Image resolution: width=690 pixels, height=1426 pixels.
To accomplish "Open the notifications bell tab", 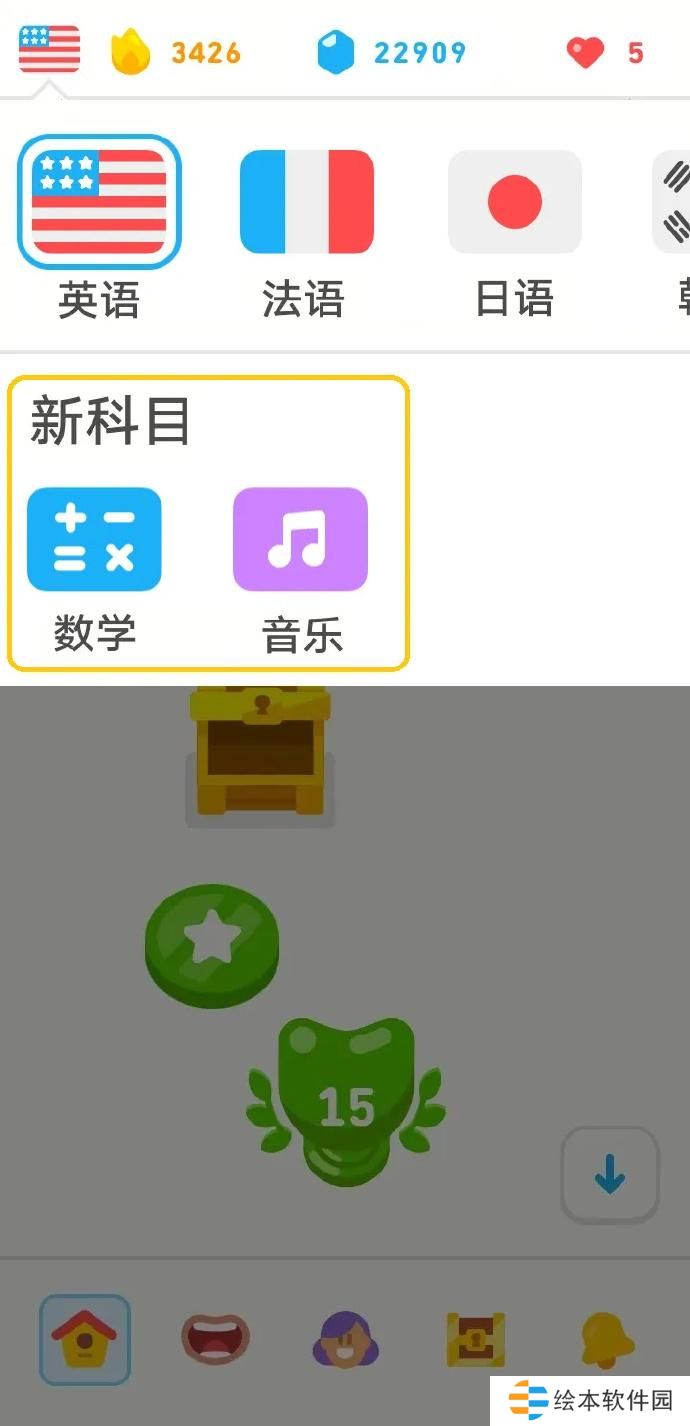I will [x=607, y=1340].
